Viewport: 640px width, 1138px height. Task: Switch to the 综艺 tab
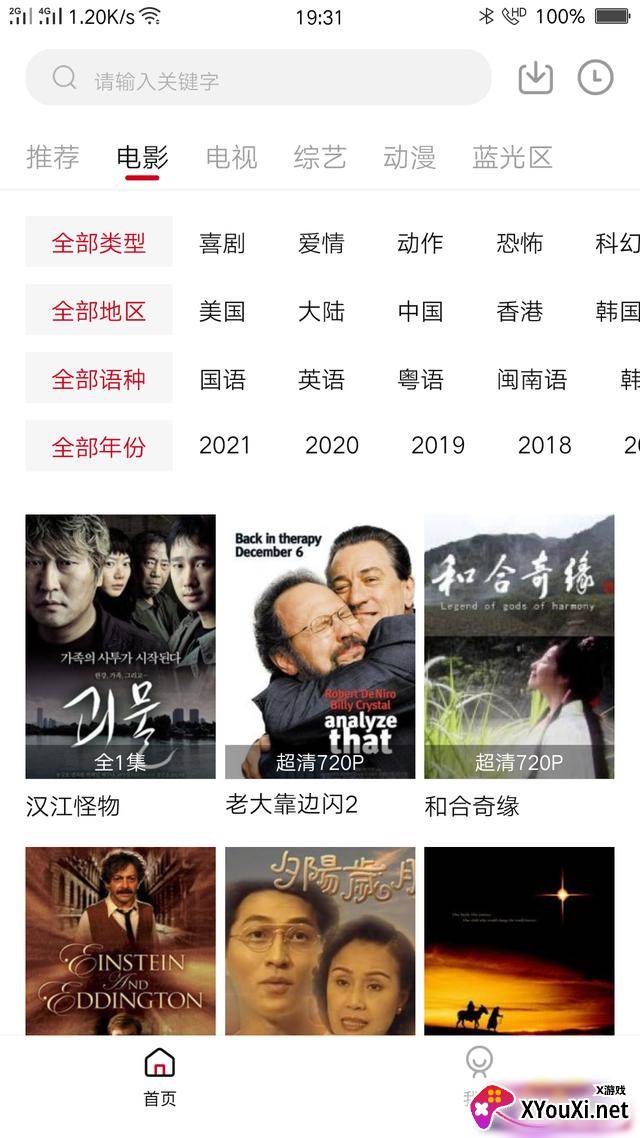(320, 157)
